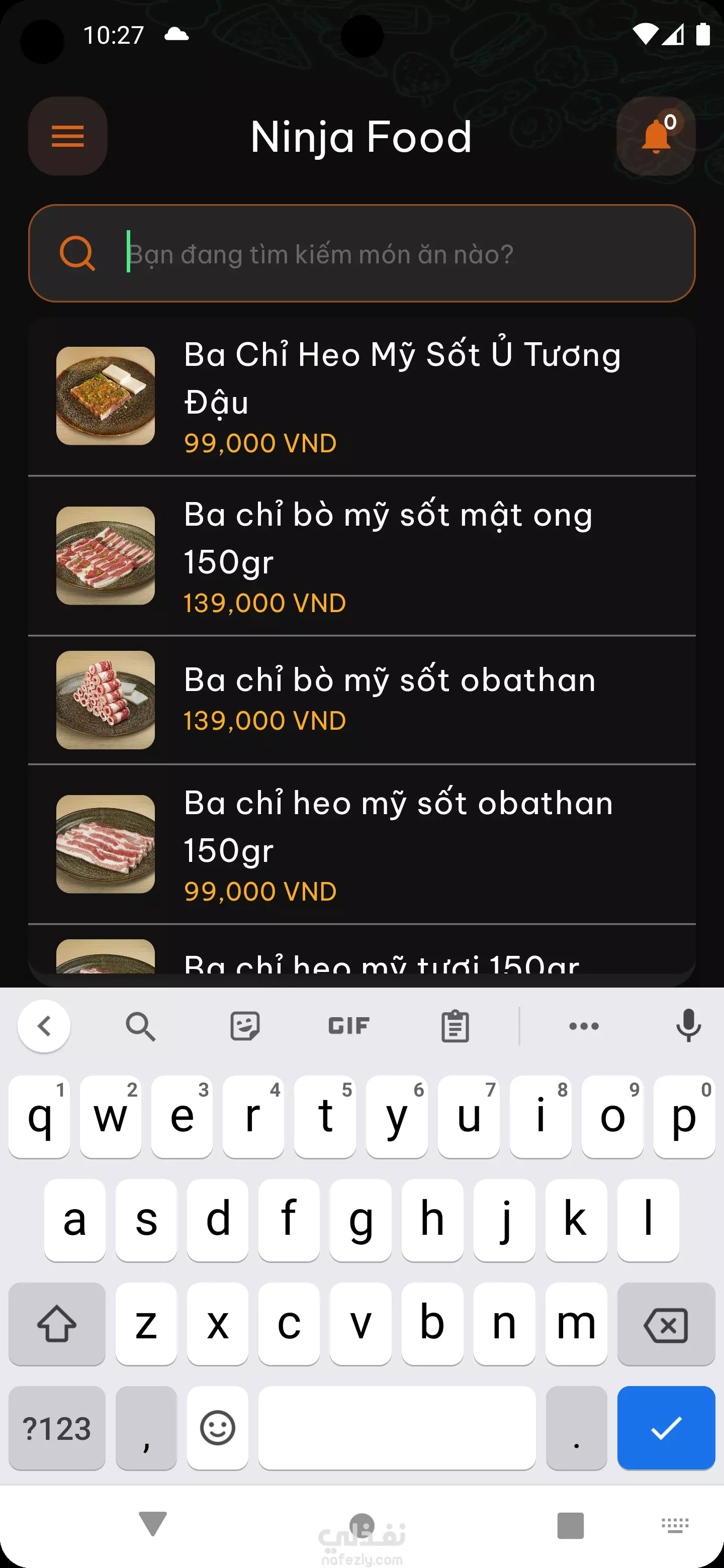The image size is (724, 1568).
Task: Open the keyboard clipboard
Action: click(x=455, y=1026)
